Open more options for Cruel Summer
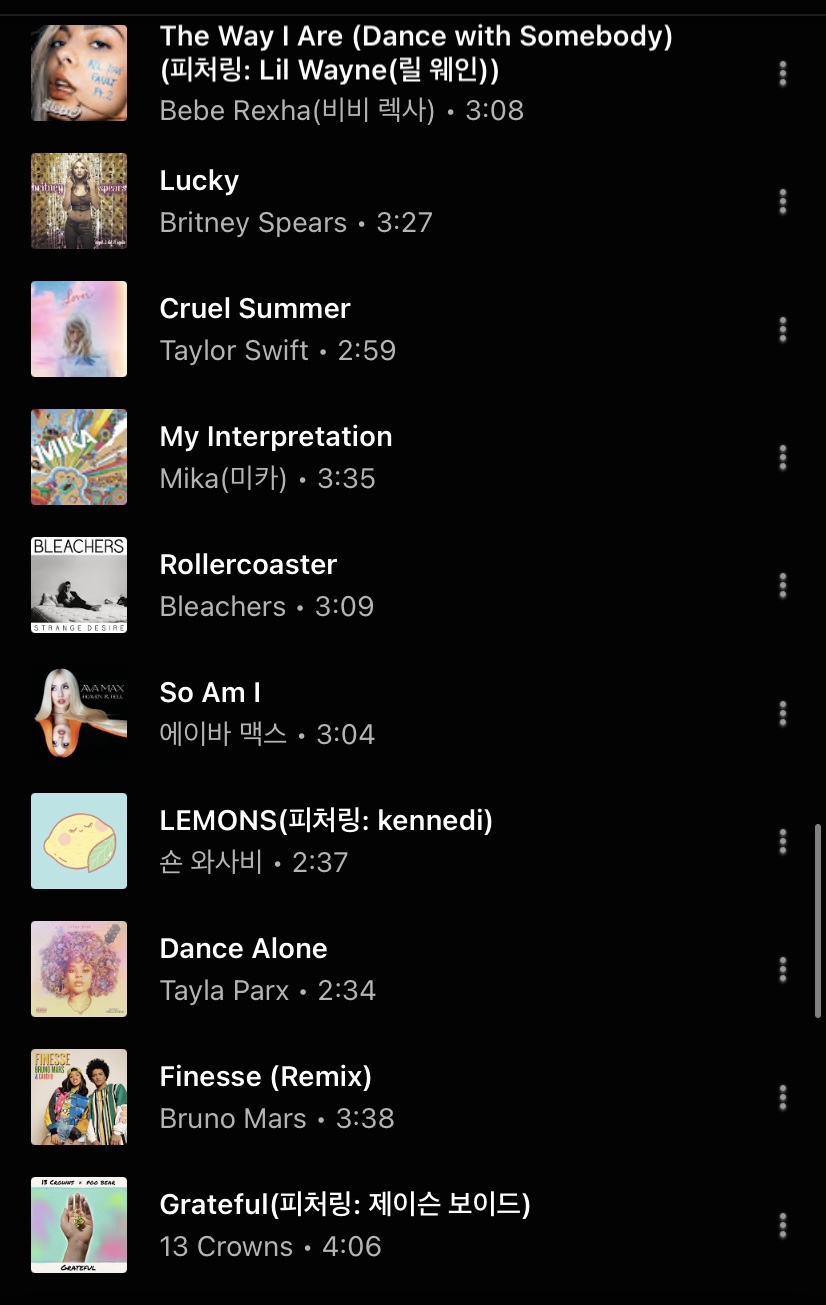 [783, 329]
